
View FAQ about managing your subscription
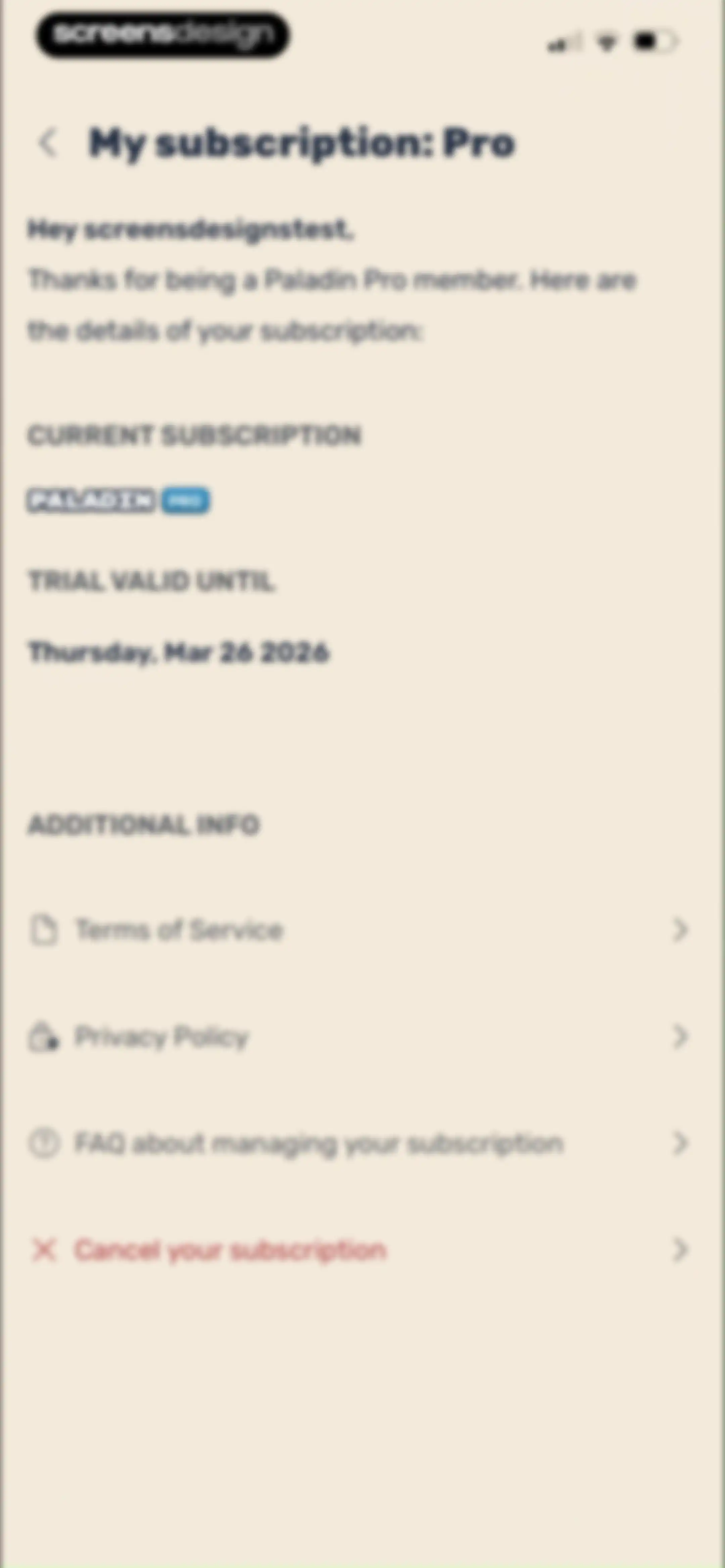tap(359, 1143)
